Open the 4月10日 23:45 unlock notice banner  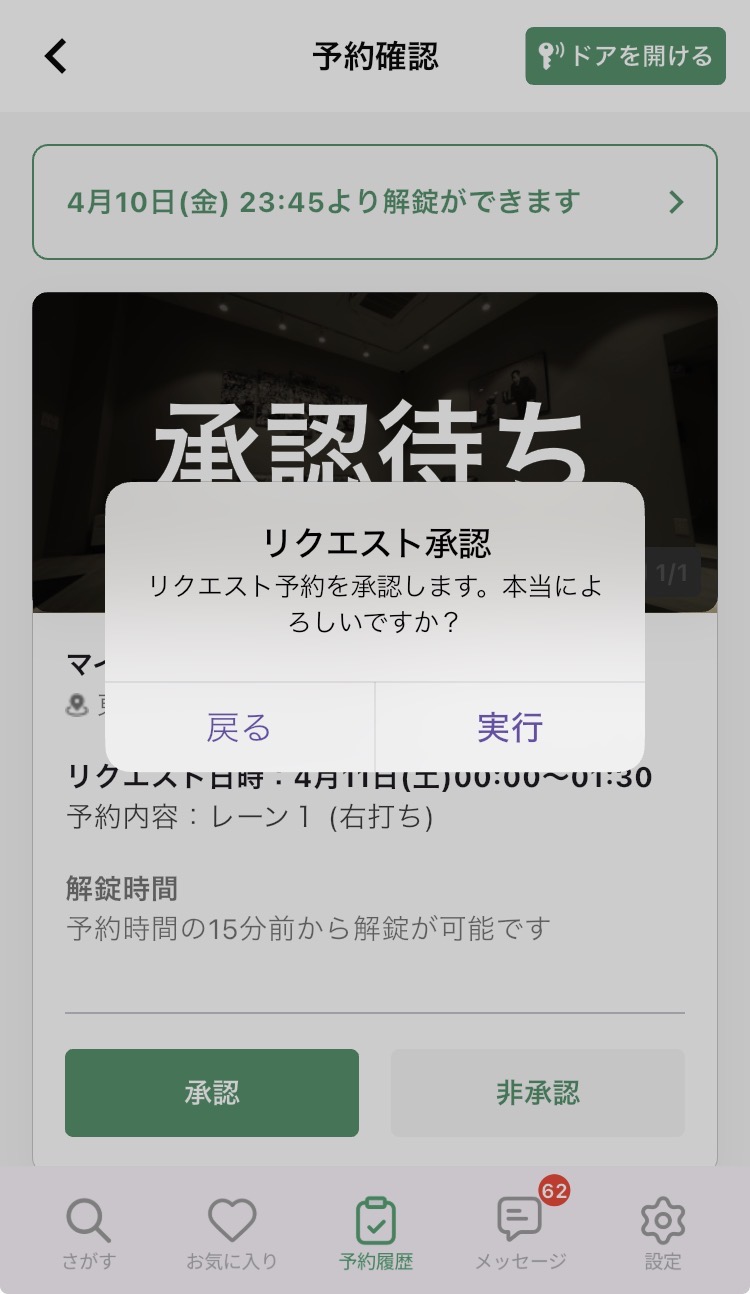pyautogui.click(x=374, y=202)
